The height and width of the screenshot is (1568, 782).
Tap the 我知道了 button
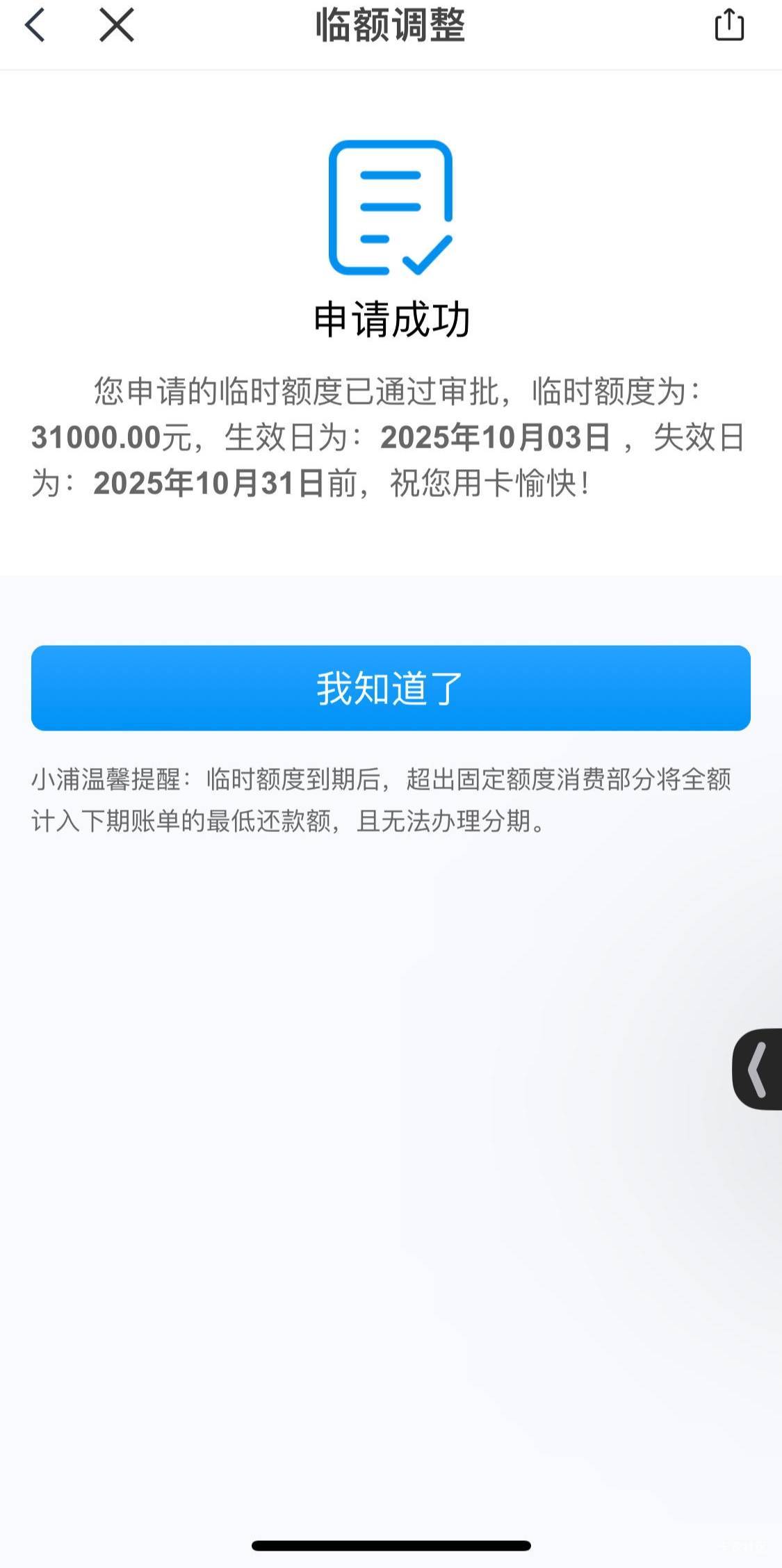click(x=391, y=688)
